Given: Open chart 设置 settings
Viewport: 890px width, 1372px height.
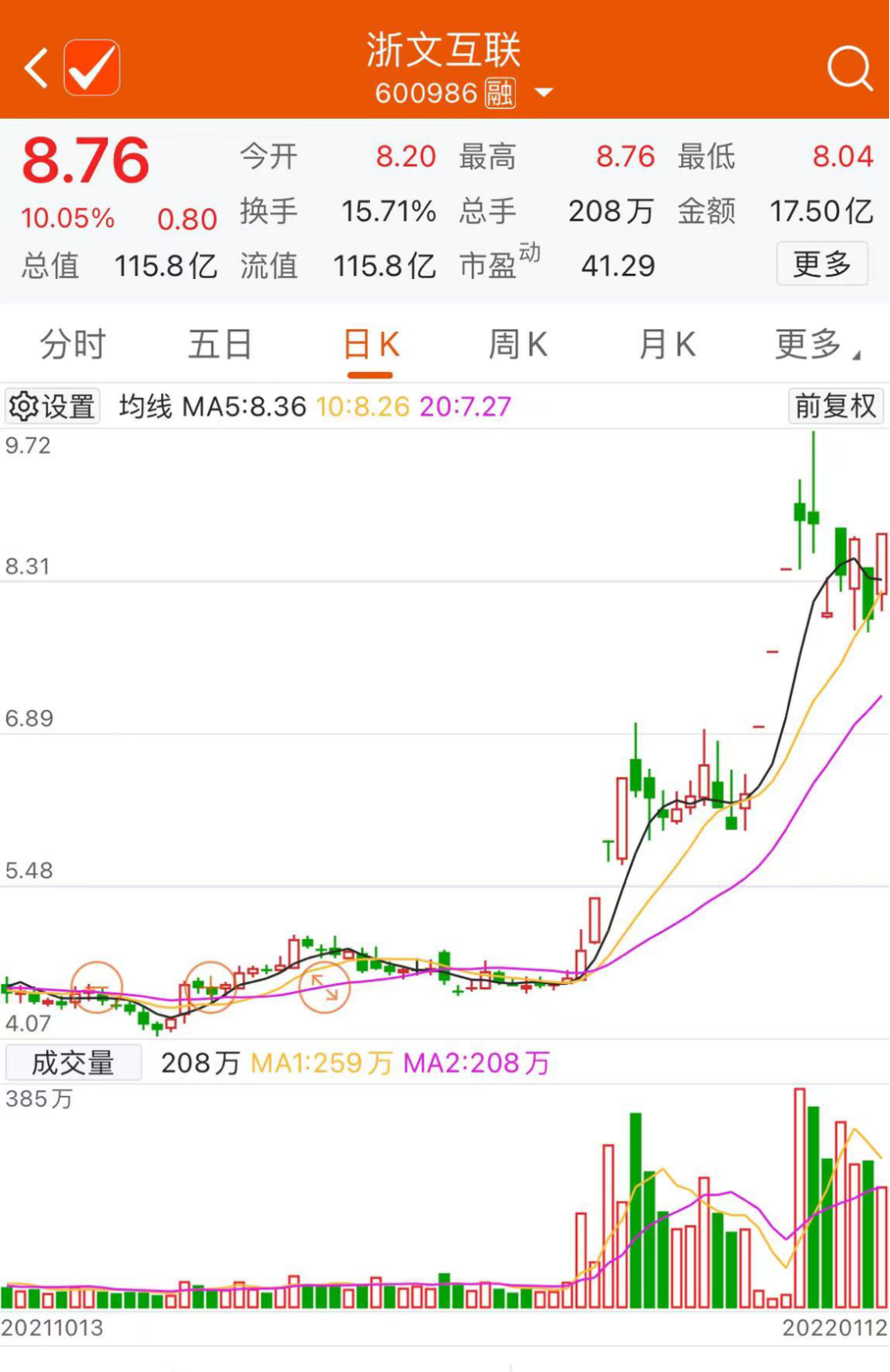Looking at the screenshot, I should [52, 406].
